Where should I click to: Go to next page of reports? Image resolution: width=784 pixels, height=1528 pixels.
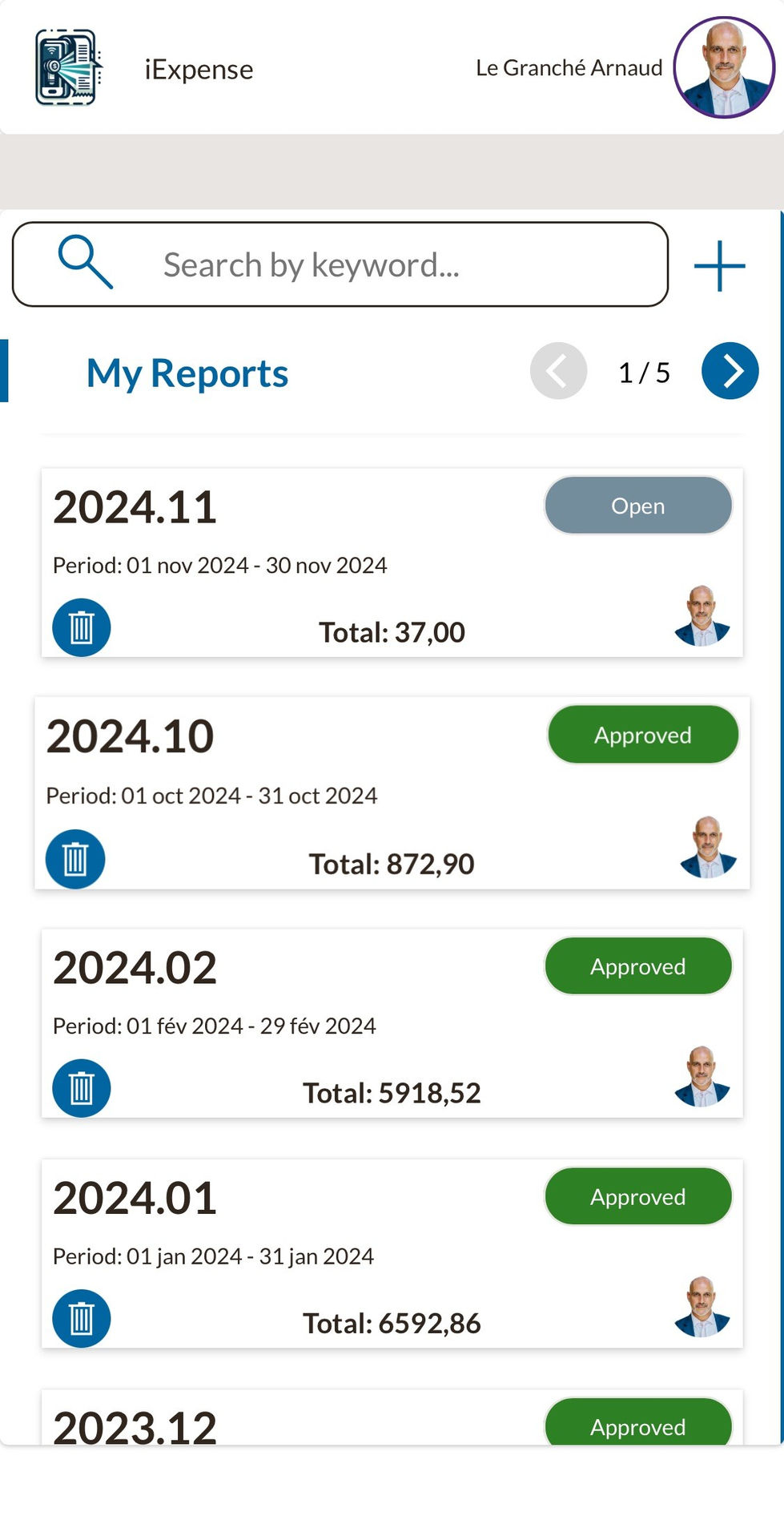[730, 371]
